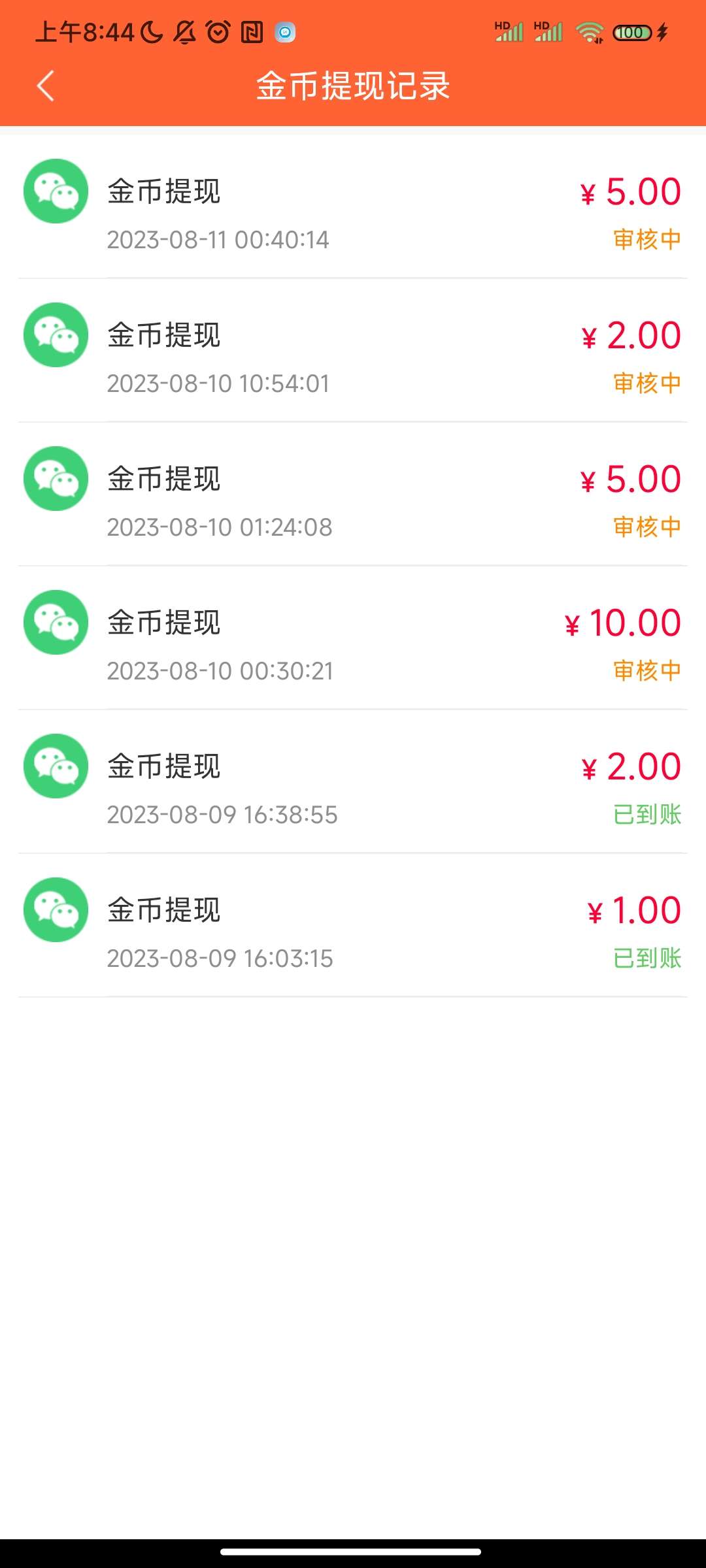View the ¥1.00 withdrawal marked 已到账
The image size is (706, 1568).
tap(353, 925)
